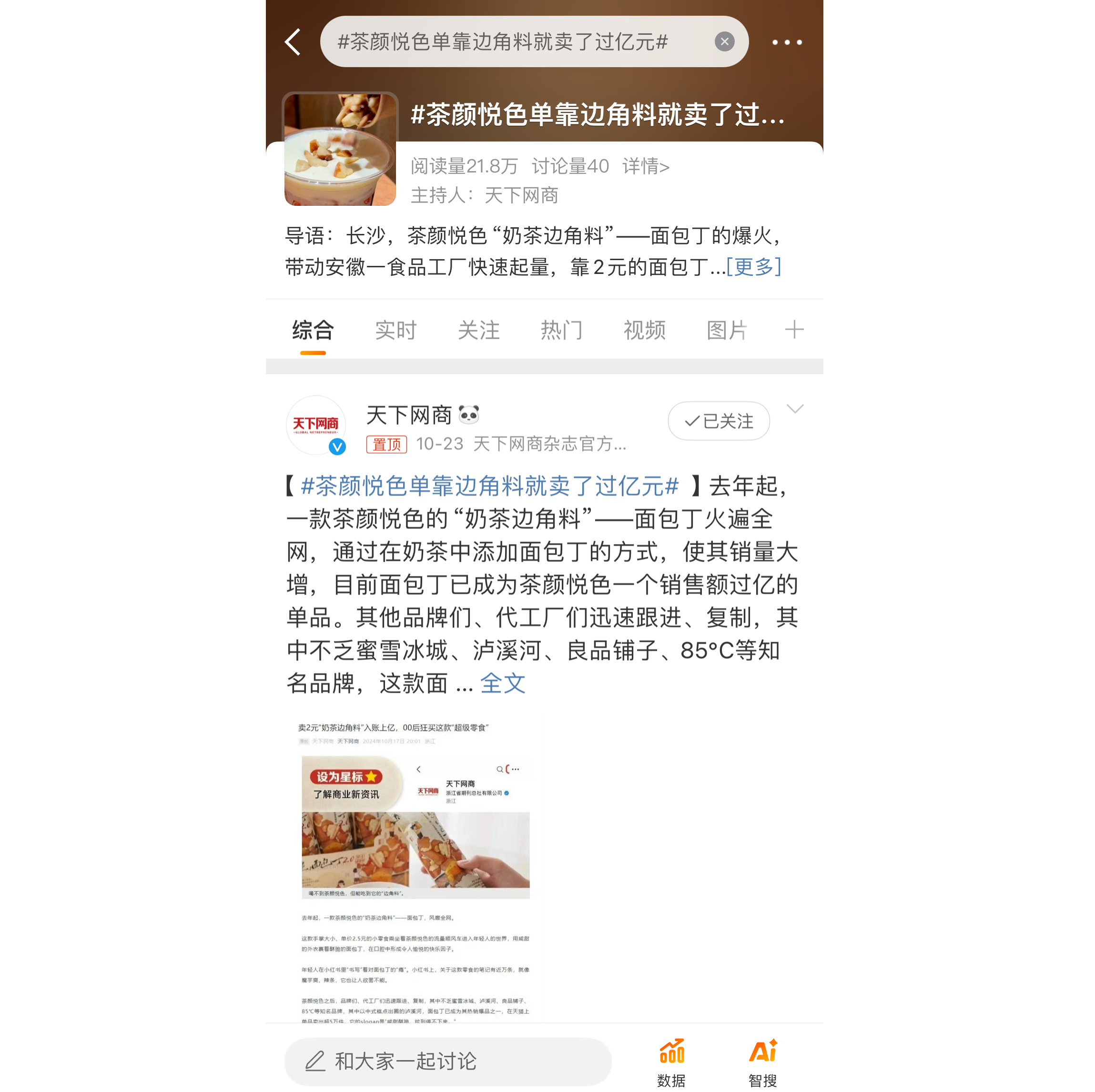
Task: Go back using the back arrow
Action: (293, 42)
